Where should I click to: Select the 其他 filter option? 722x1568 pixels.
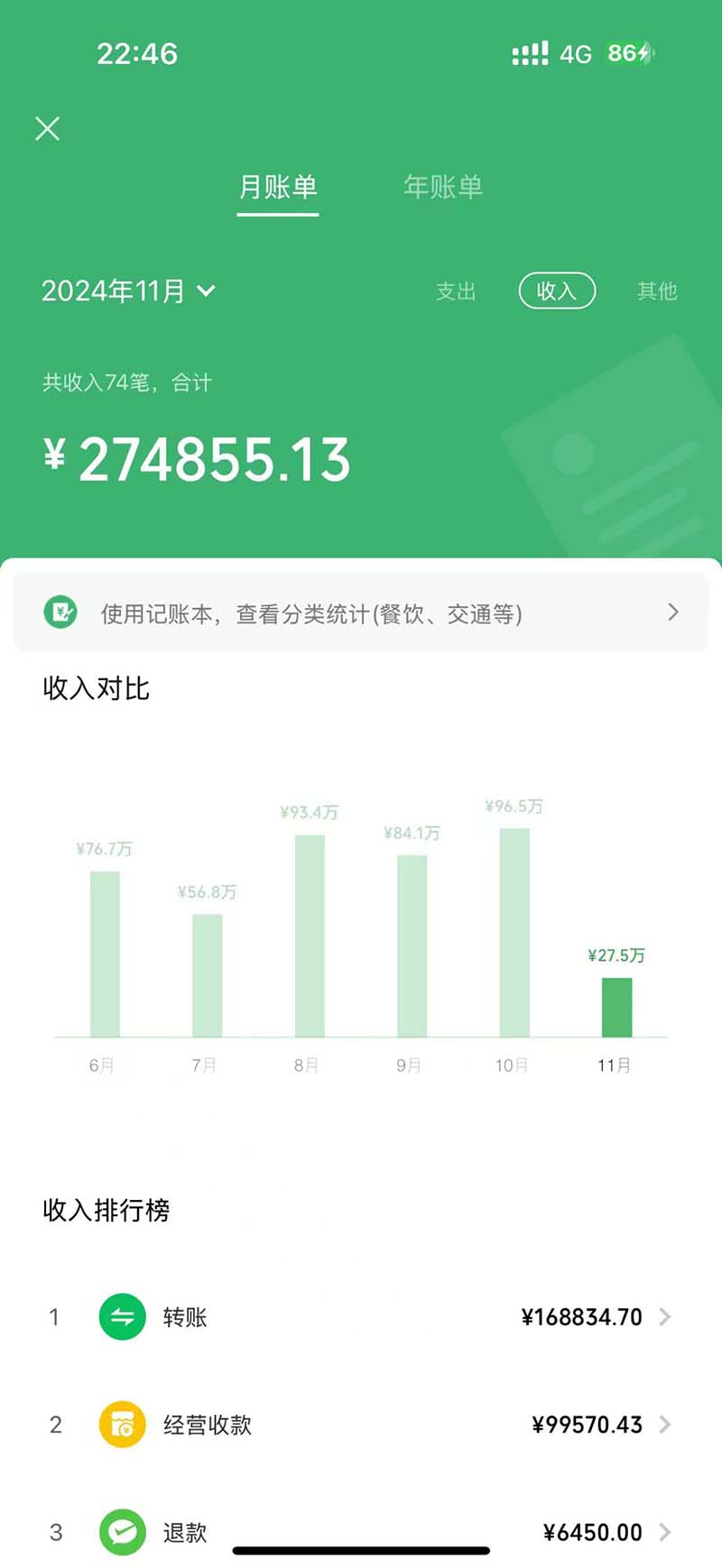coord(656,291)
